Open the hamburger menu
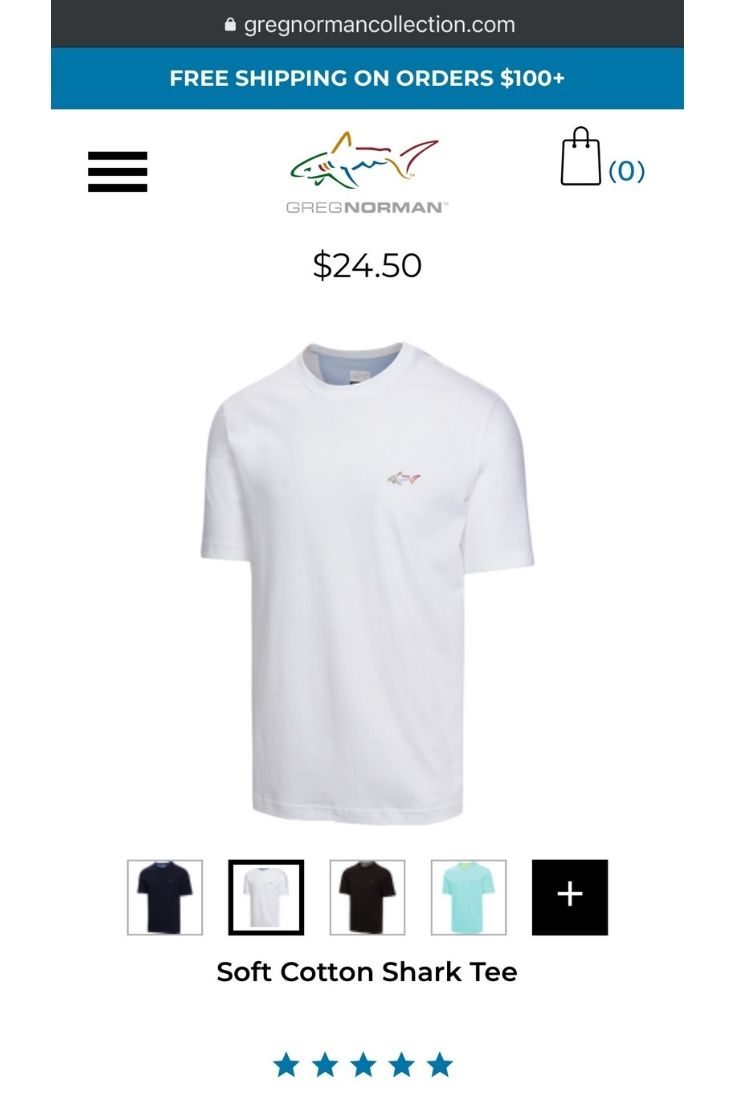Viewport: 735px width, 1102px height. [117, 171]
